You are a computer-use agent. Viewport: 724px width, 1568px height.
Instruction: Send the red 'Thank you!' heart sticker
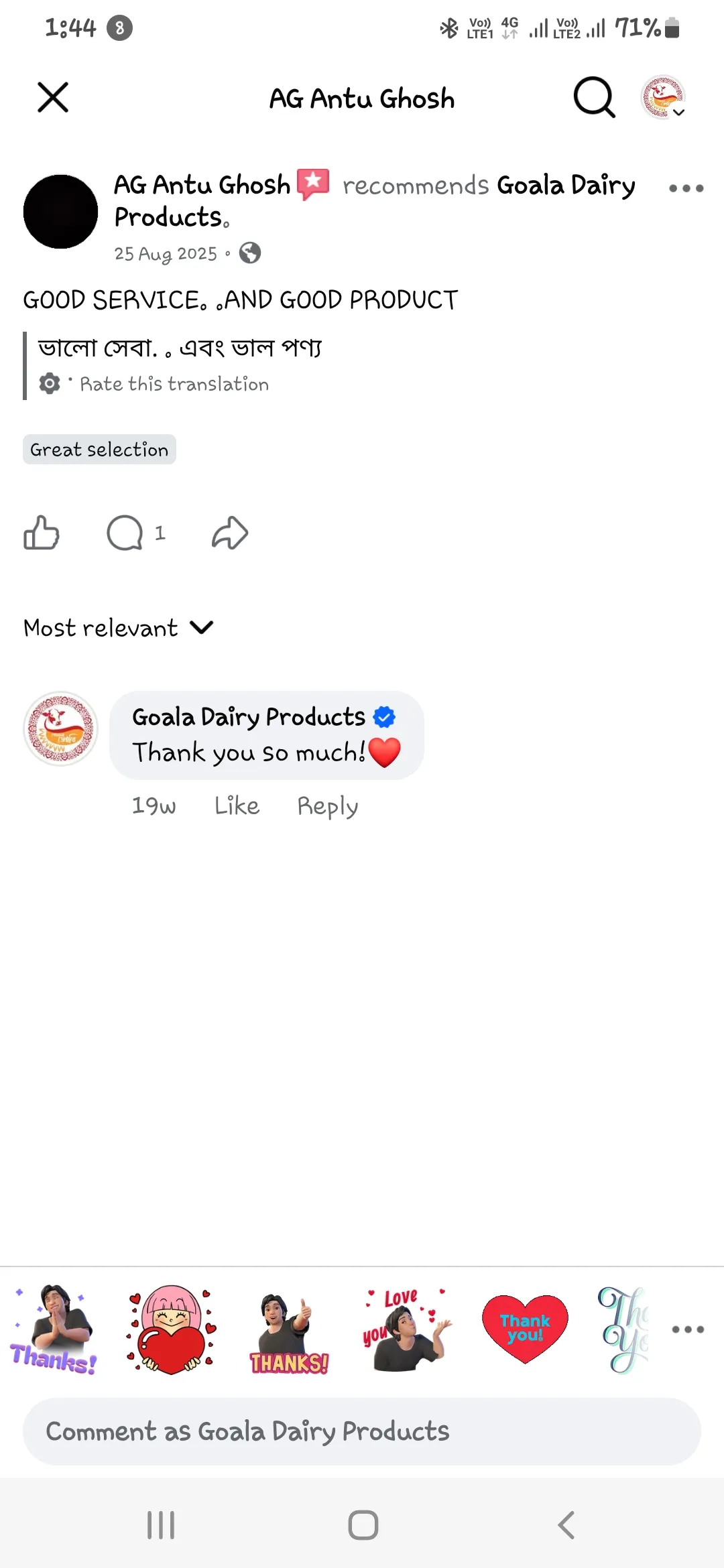coord(524,1330)
